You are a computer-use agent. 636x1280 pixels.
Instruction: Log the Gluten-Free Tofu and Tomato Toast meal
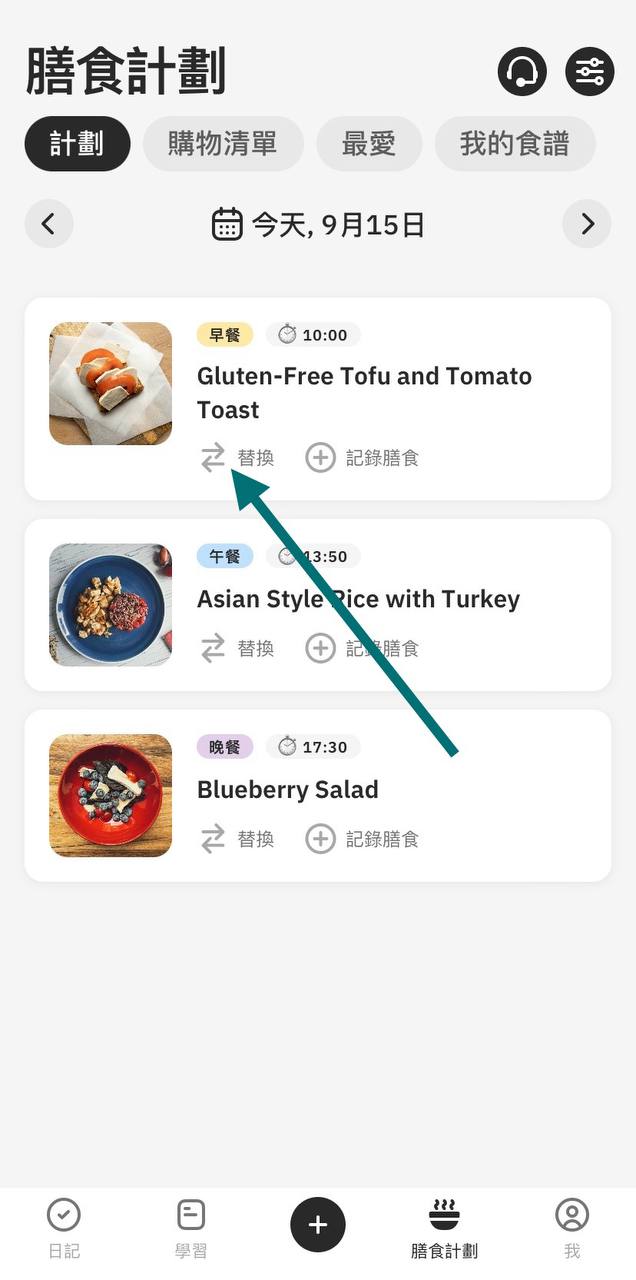(x=363, y=459)
